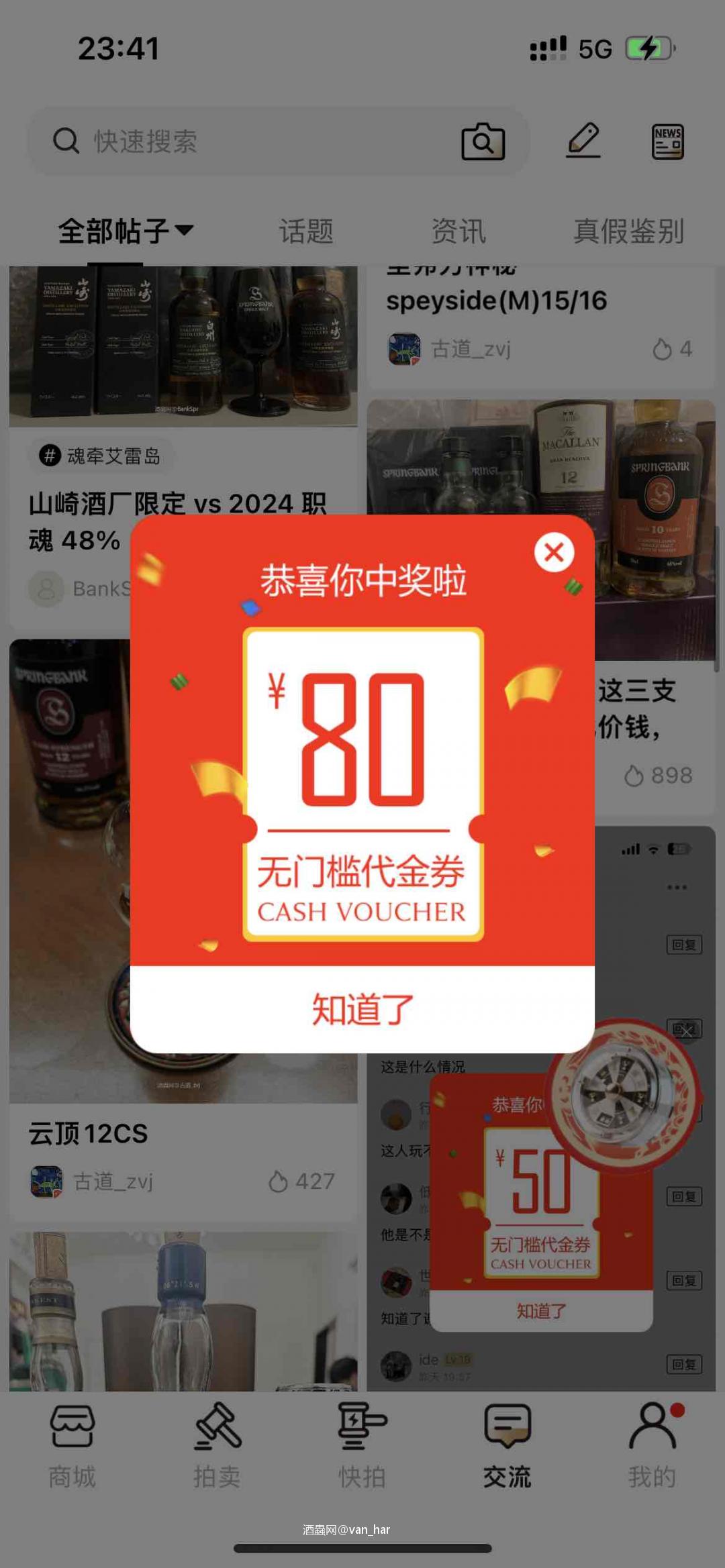Screen dimensions: 725x1568
Task: Tap the magnifier in the search bar
Action: [x=65, y=141]
